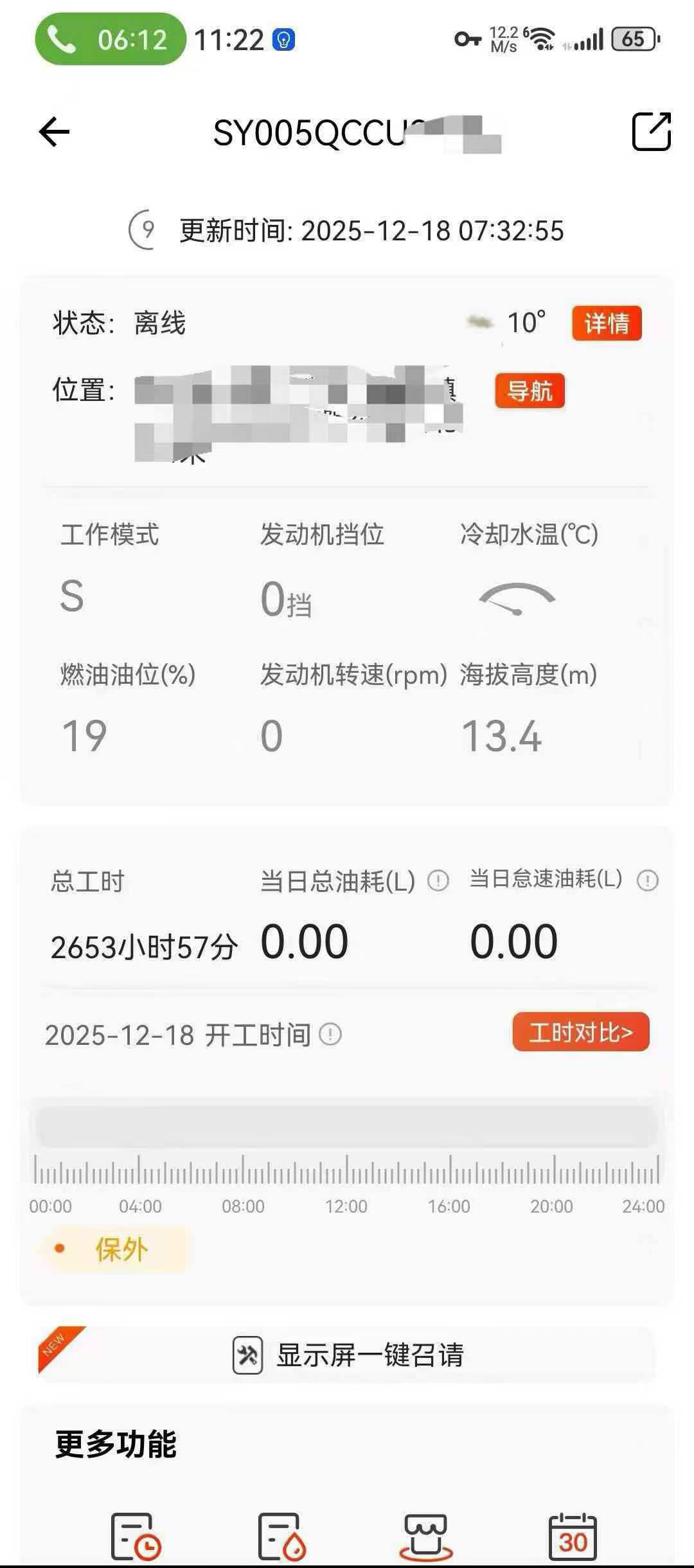Image resolution: width=694 pixels, height=1568 pixels.
Task: Return to the ongoing call from the green pill
Action: coord(111,40)
